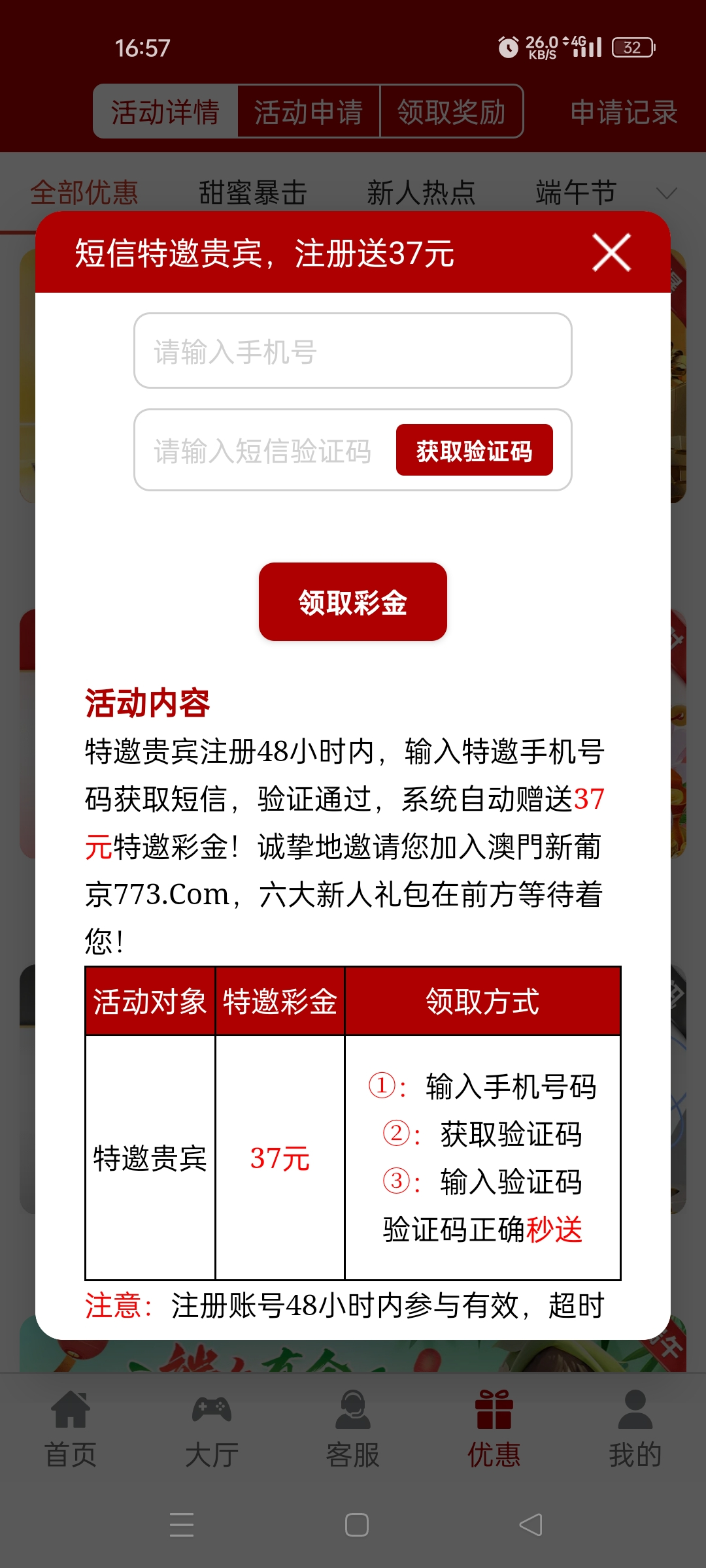Tap the system back button
The image size is (706, 1568).
point(531,1525)
